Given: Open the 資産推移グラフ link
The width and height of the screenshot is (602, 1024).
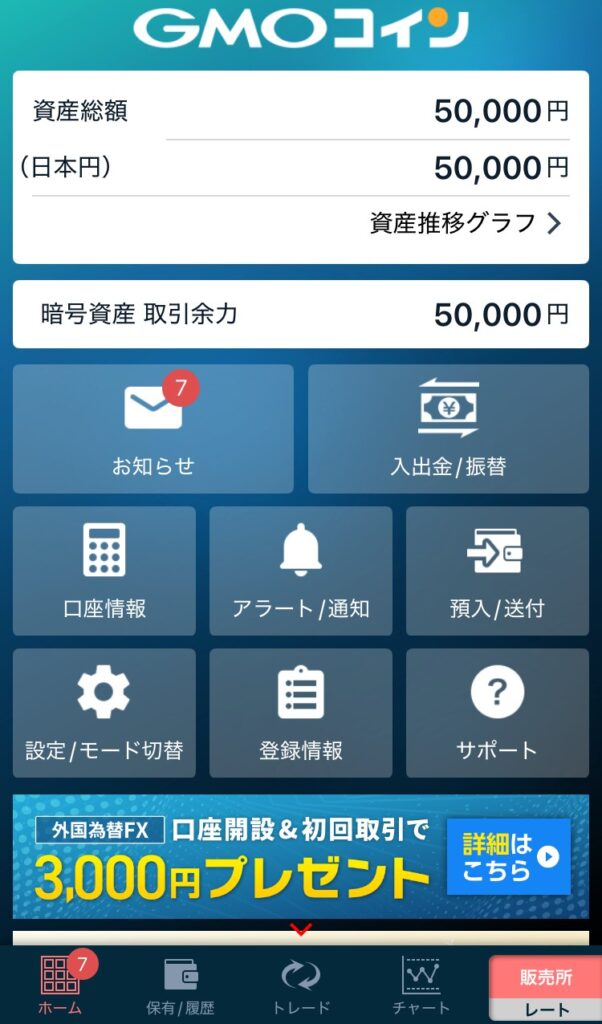Looking at the screenshot, I should [x=465, y=223].
